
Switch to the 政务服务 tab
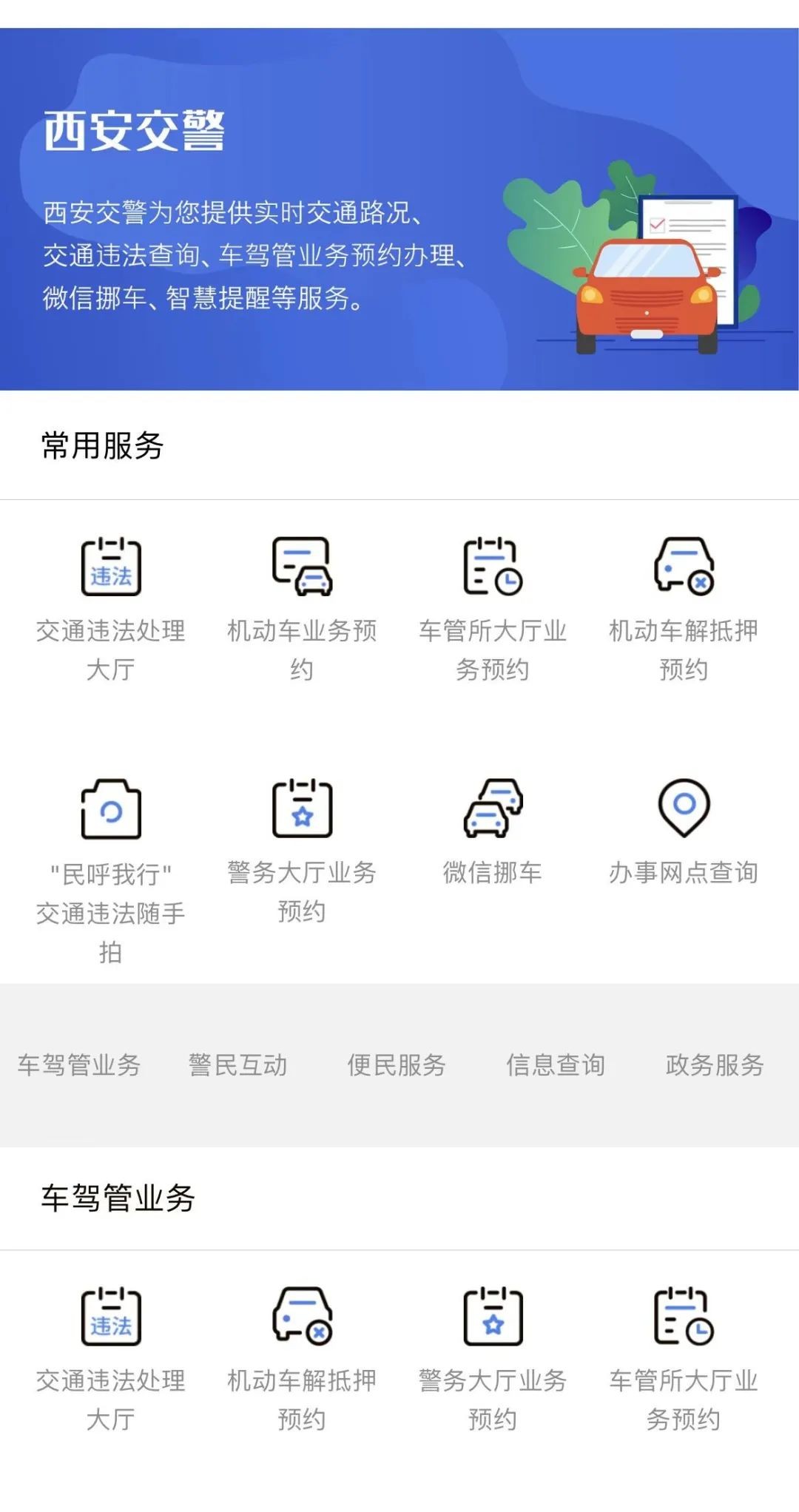click(x=715, y=1065)
